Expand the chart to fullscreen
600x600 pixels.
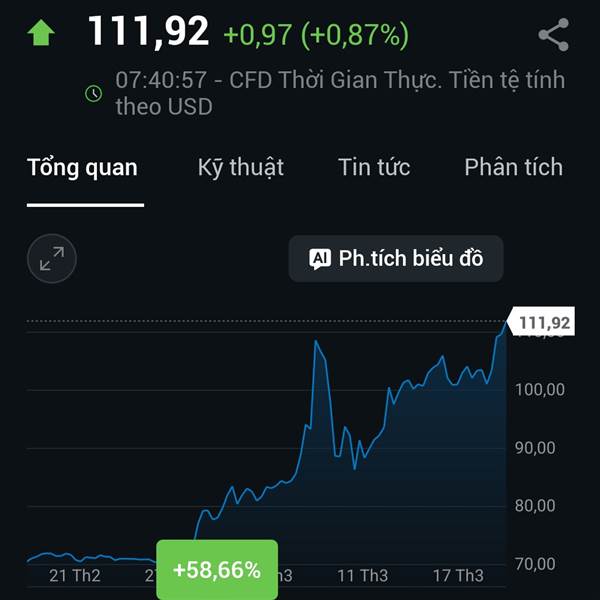[52, 259]
